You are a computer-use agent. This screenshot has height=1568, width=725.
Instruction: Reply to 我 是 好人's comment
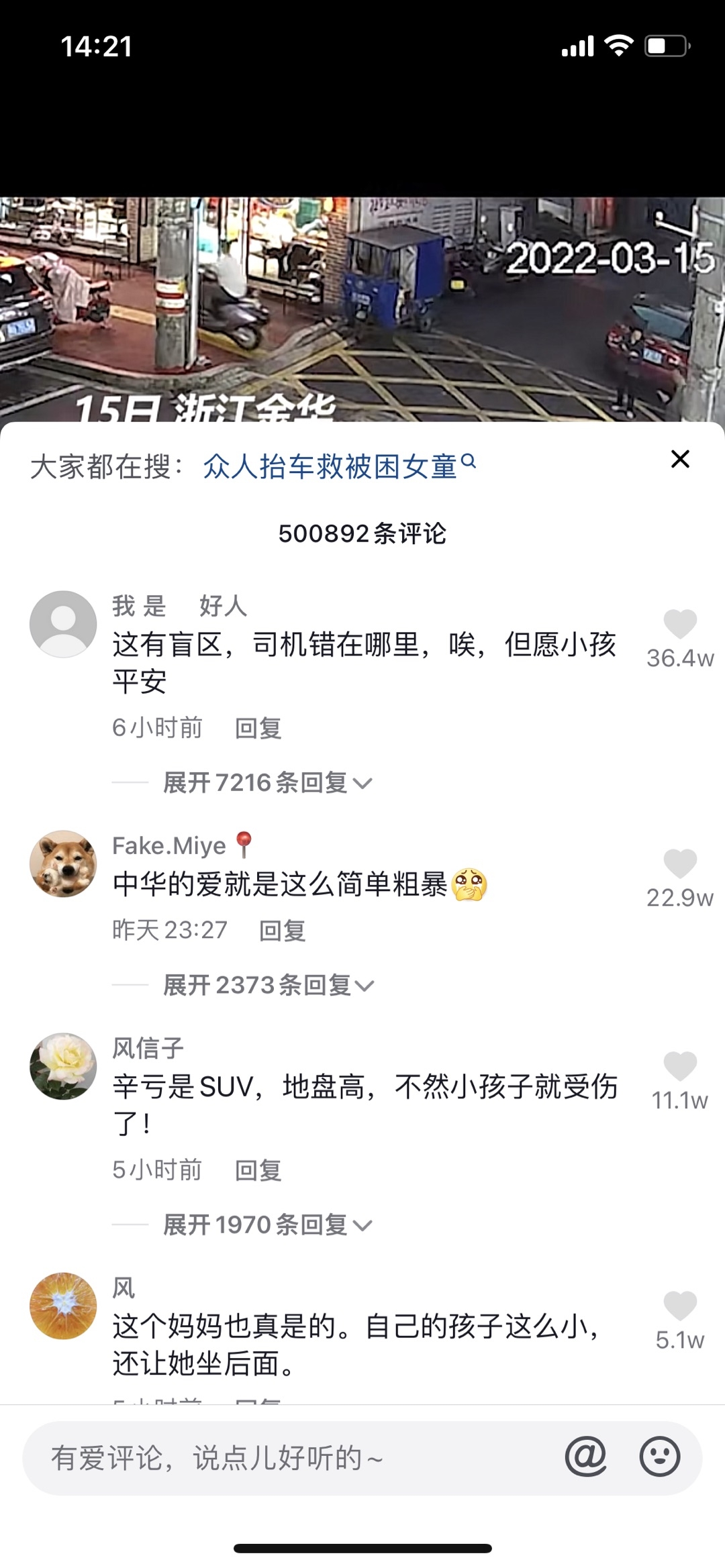[x=258, y=728]
